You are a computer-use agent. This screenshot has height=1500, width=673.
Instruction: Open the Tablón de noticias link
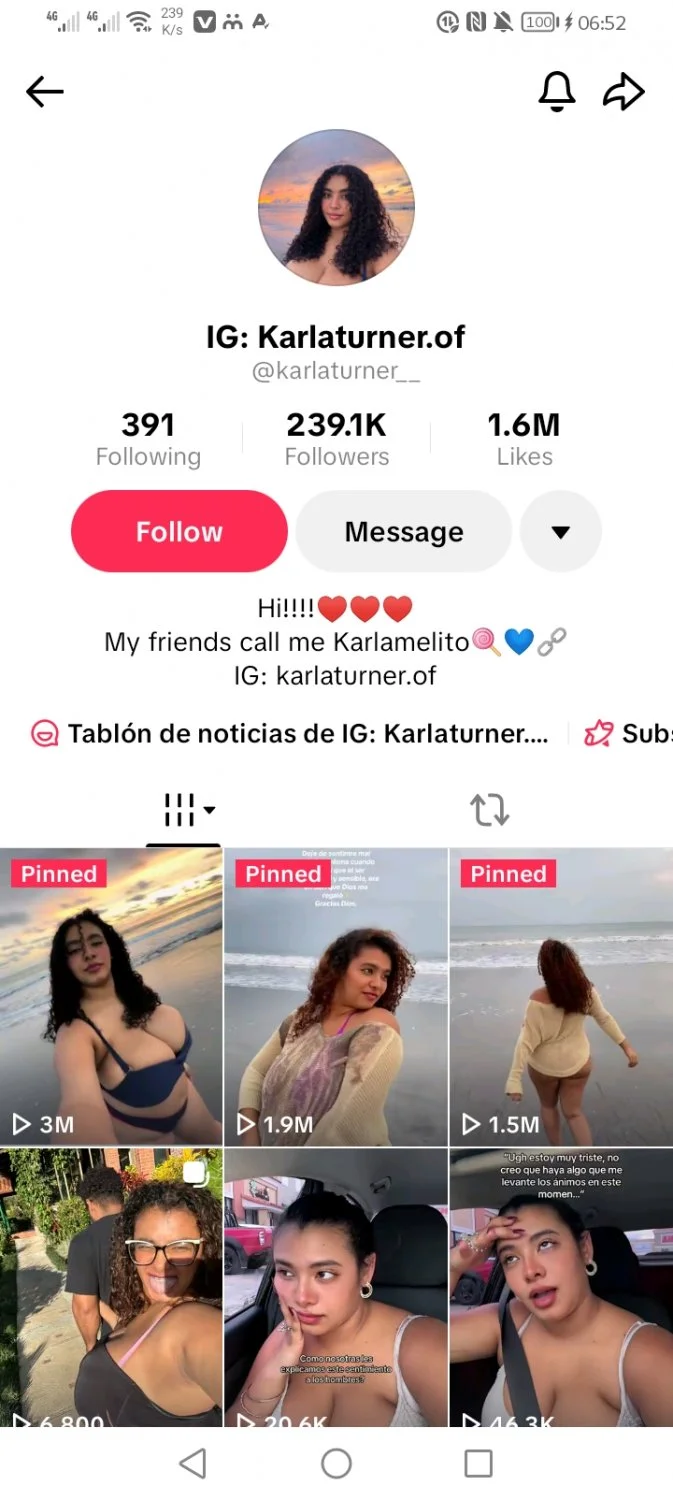290,734
